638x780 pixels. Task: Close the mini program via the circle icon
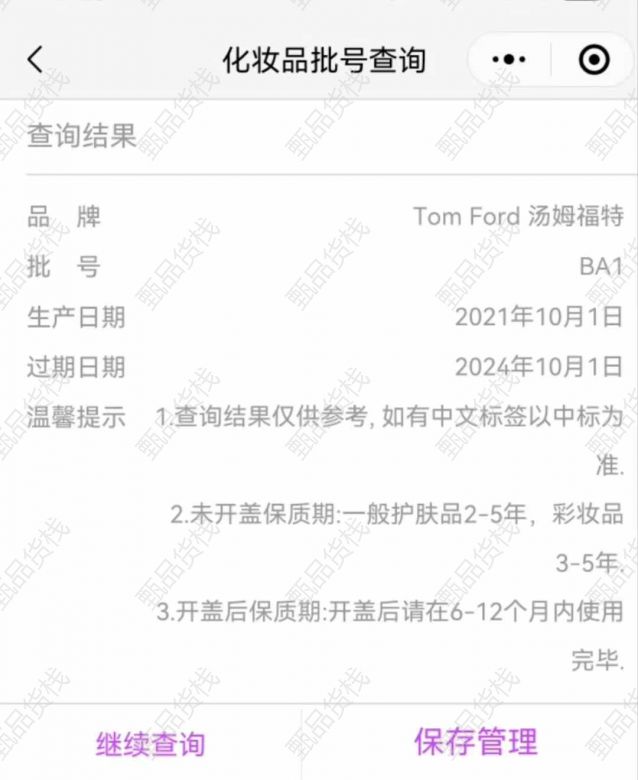click(x=594, y=60)
